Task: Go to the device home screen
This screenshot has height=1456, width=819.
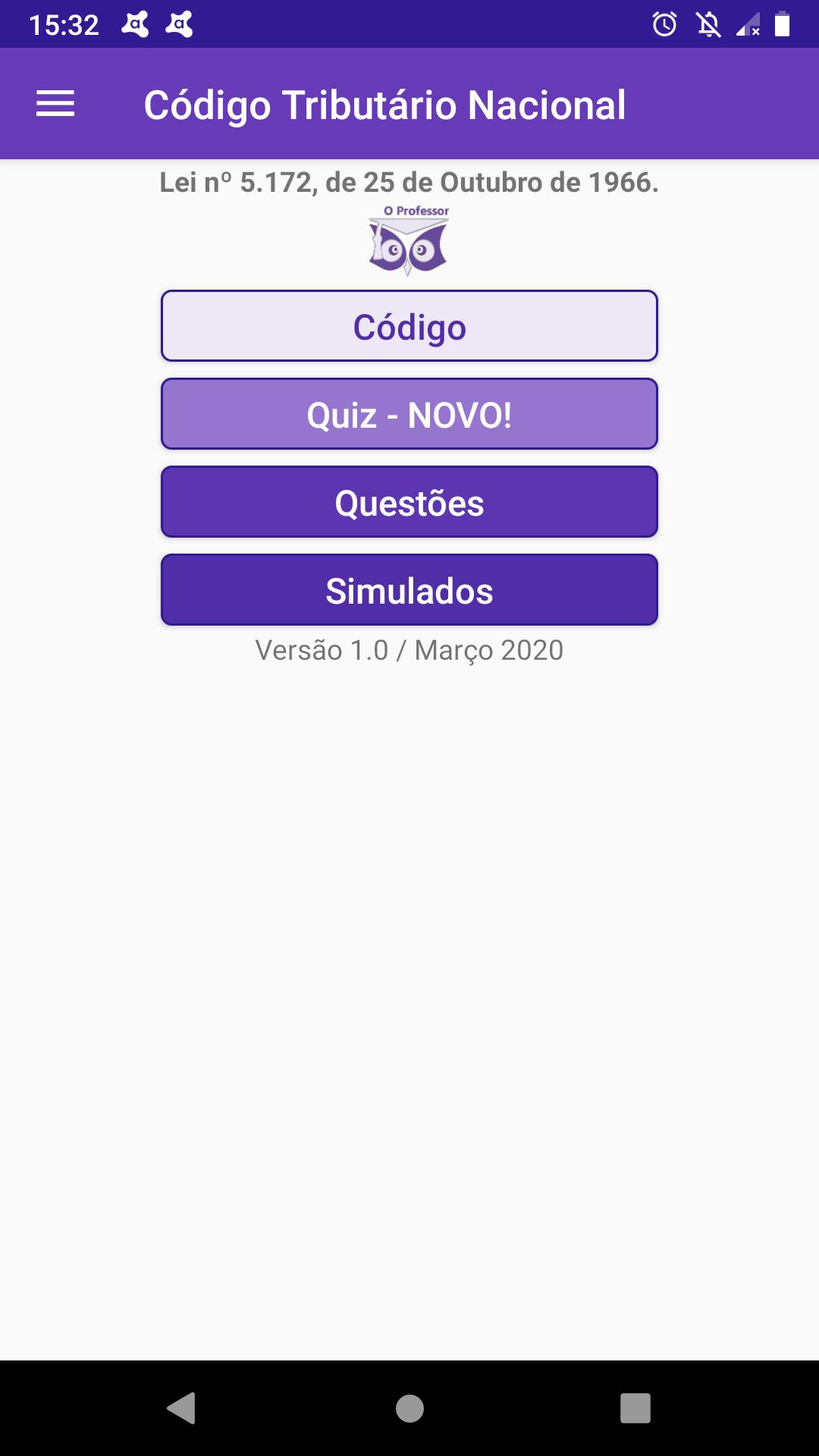Action: point(409,1408)
